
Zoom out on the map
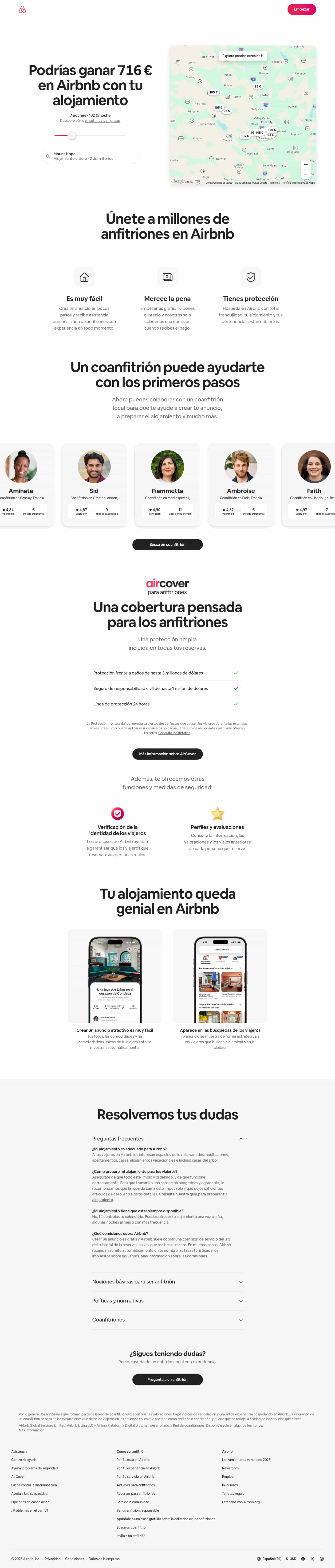(306, 174)
